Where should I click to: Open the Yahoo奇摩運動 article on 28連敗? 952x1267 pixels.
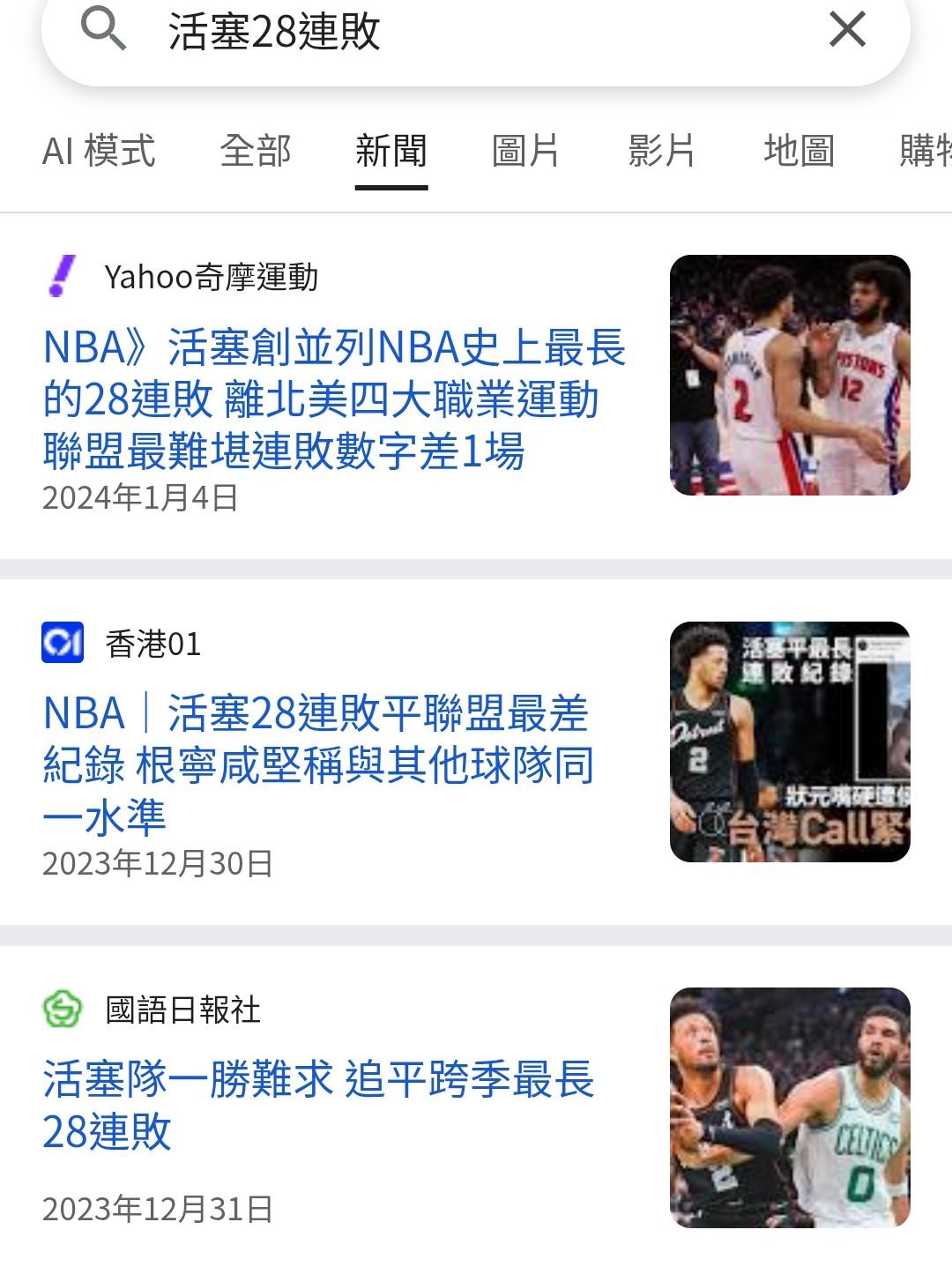coord(335,399)
